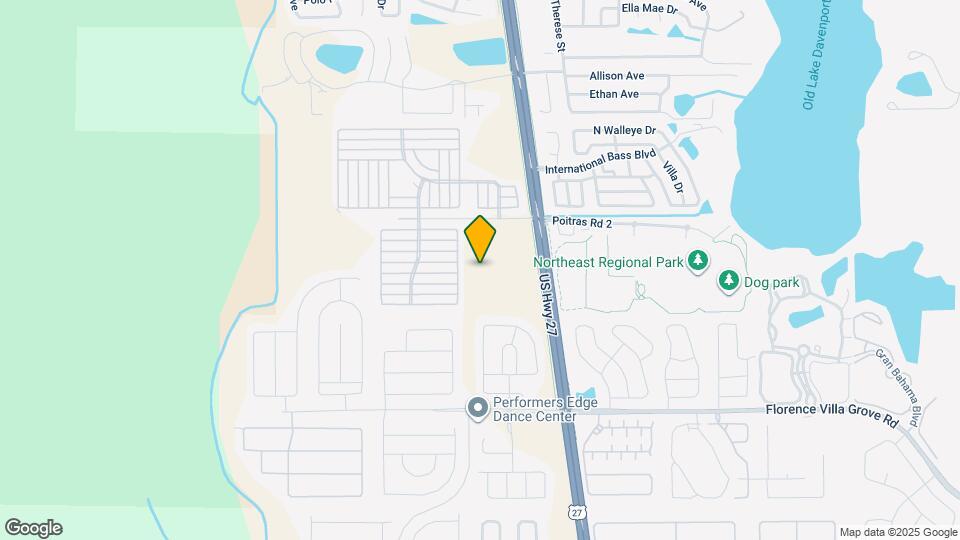The image size is (960, 540).
Task: Select the Dog park pin
Action: point(729,282)
